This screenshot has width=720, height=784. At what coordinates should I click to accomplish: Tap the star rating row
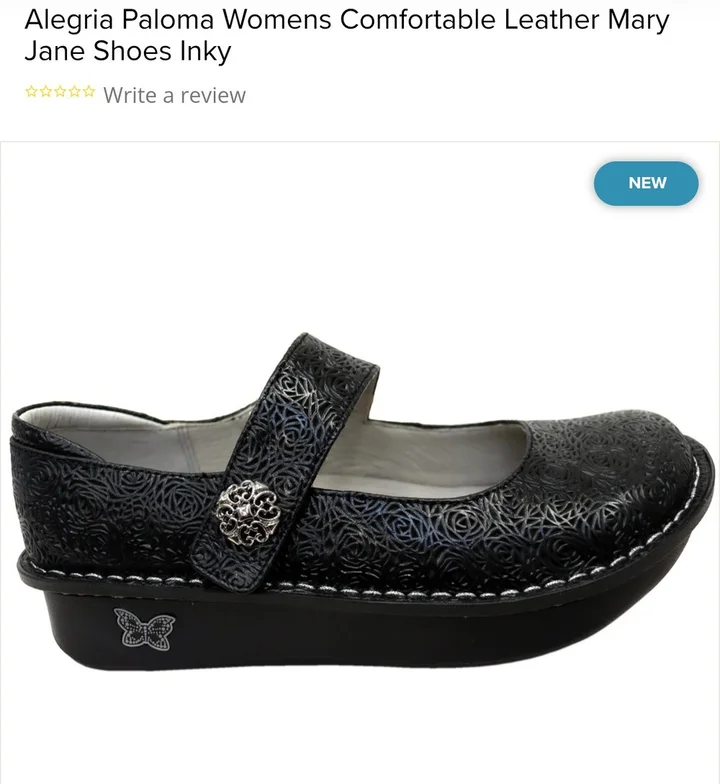pos(60,93)
